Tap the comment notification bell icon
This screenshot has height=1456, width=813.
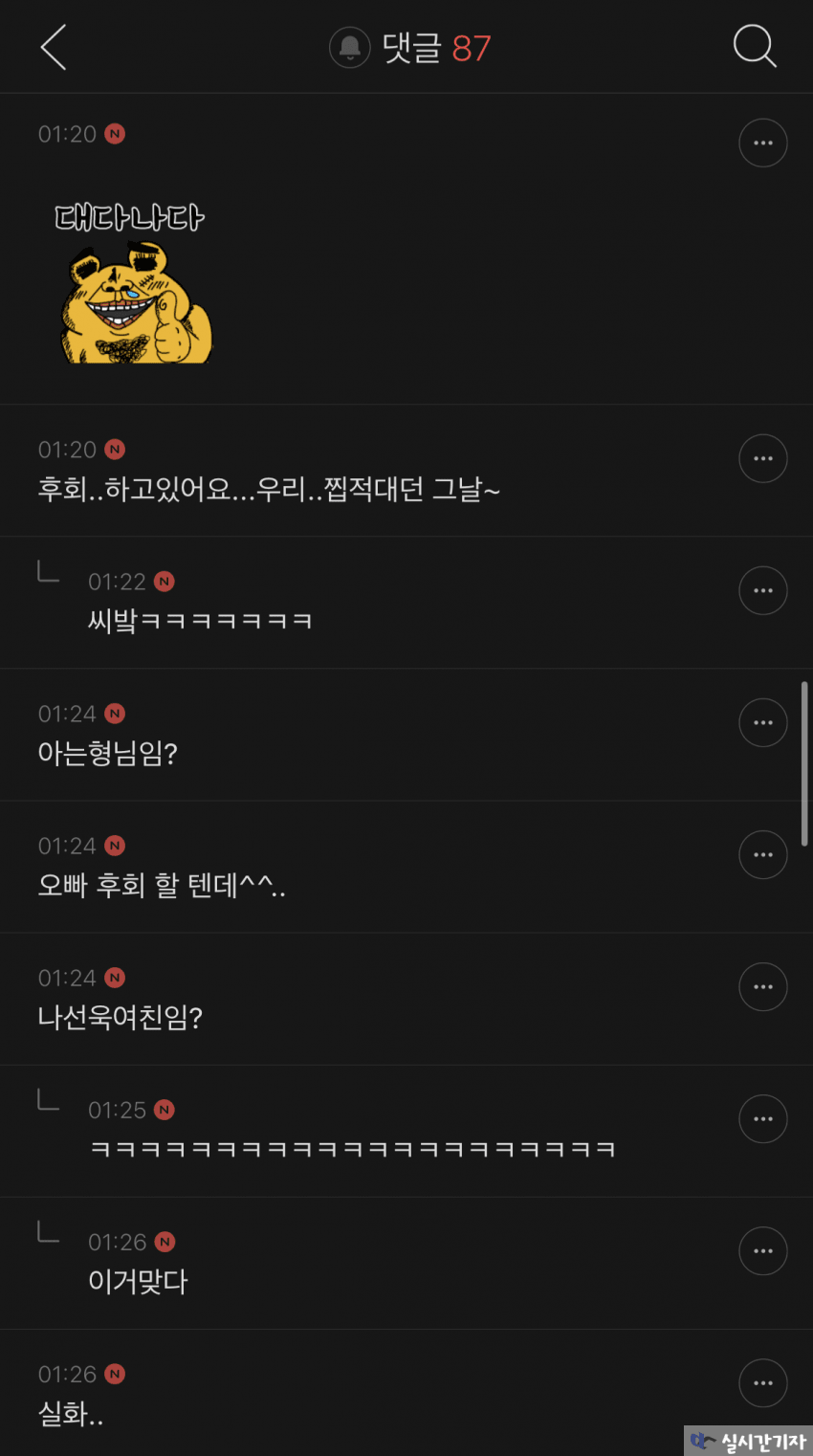[349, 47]
